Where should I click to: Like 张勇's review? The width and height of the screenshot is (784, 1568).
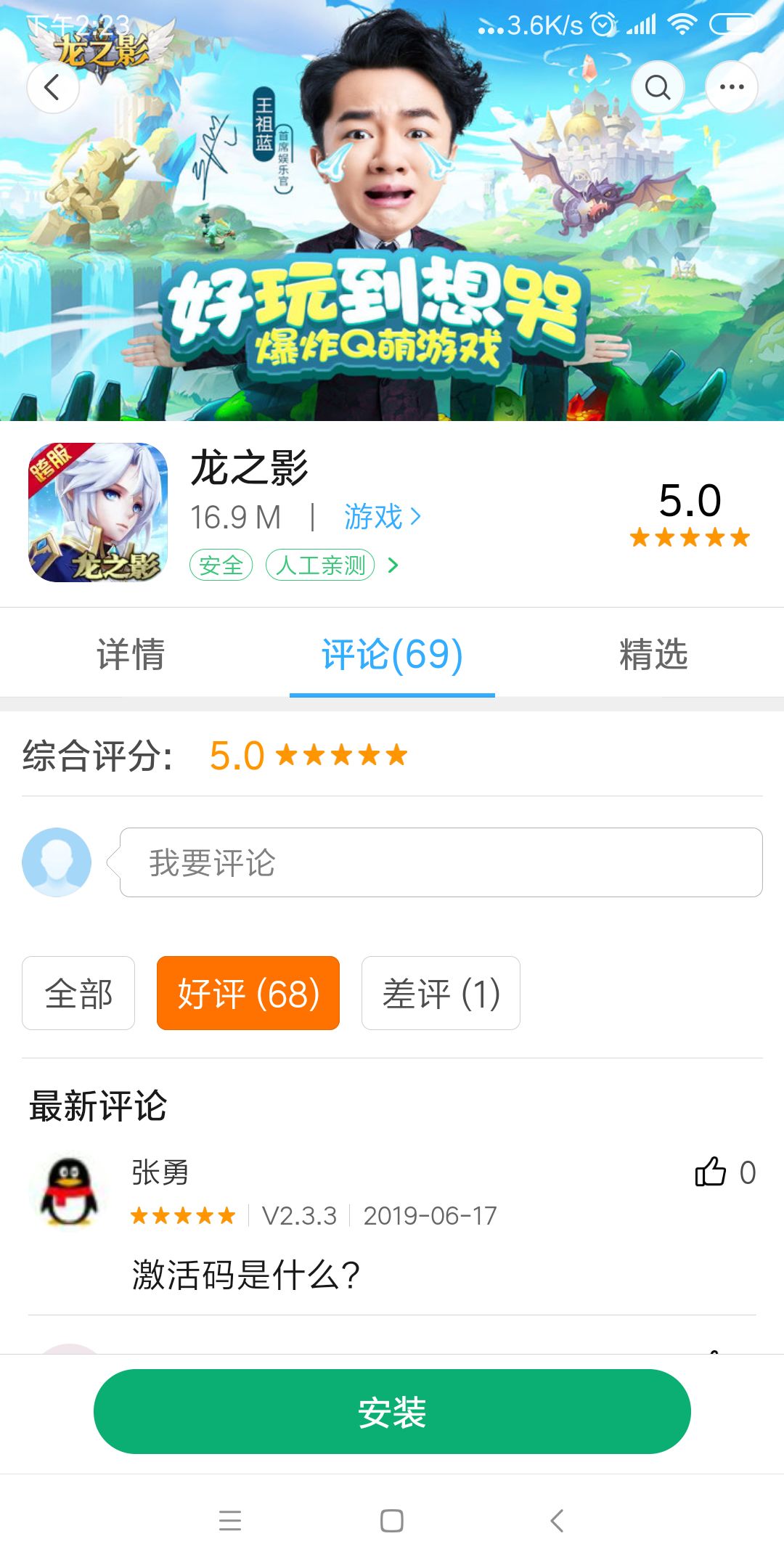pyautogui.click(x=711, y=1172)
